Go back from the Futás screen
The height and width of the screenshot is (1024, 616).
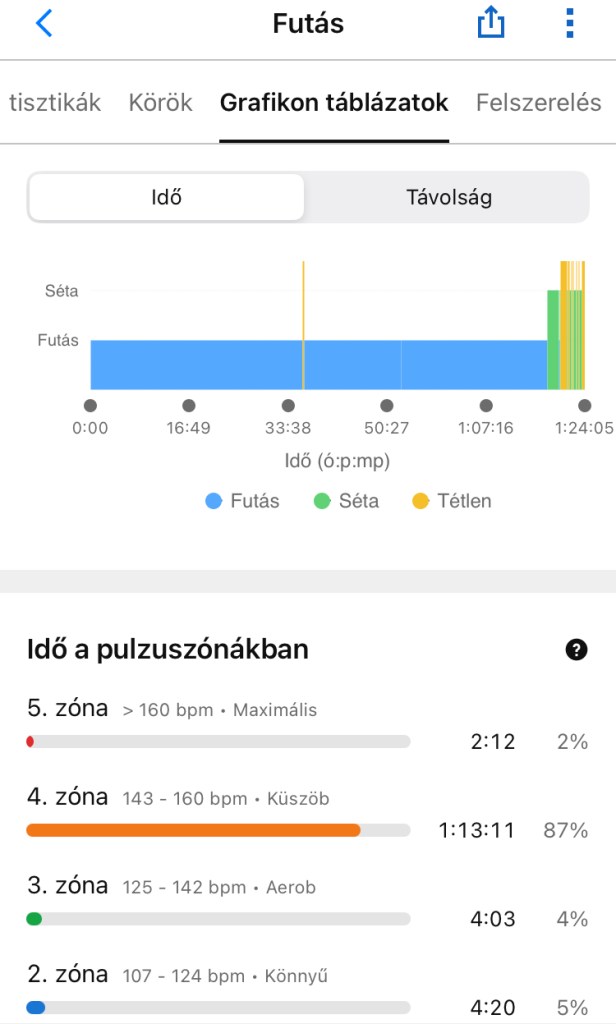tap(43, 24)
